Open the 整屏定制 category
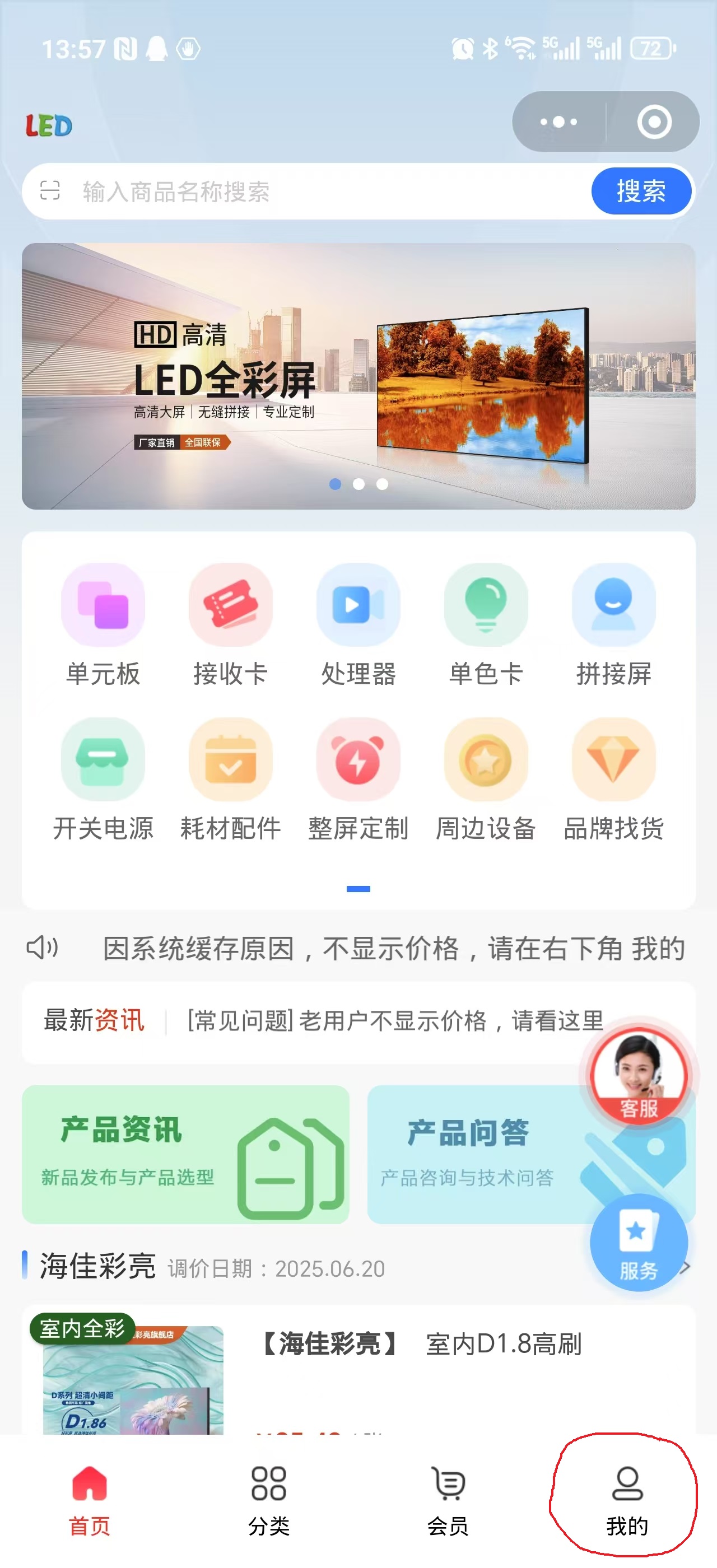Screen dimensions: 717x1568 pyautogui.click(x=358, y=779)
